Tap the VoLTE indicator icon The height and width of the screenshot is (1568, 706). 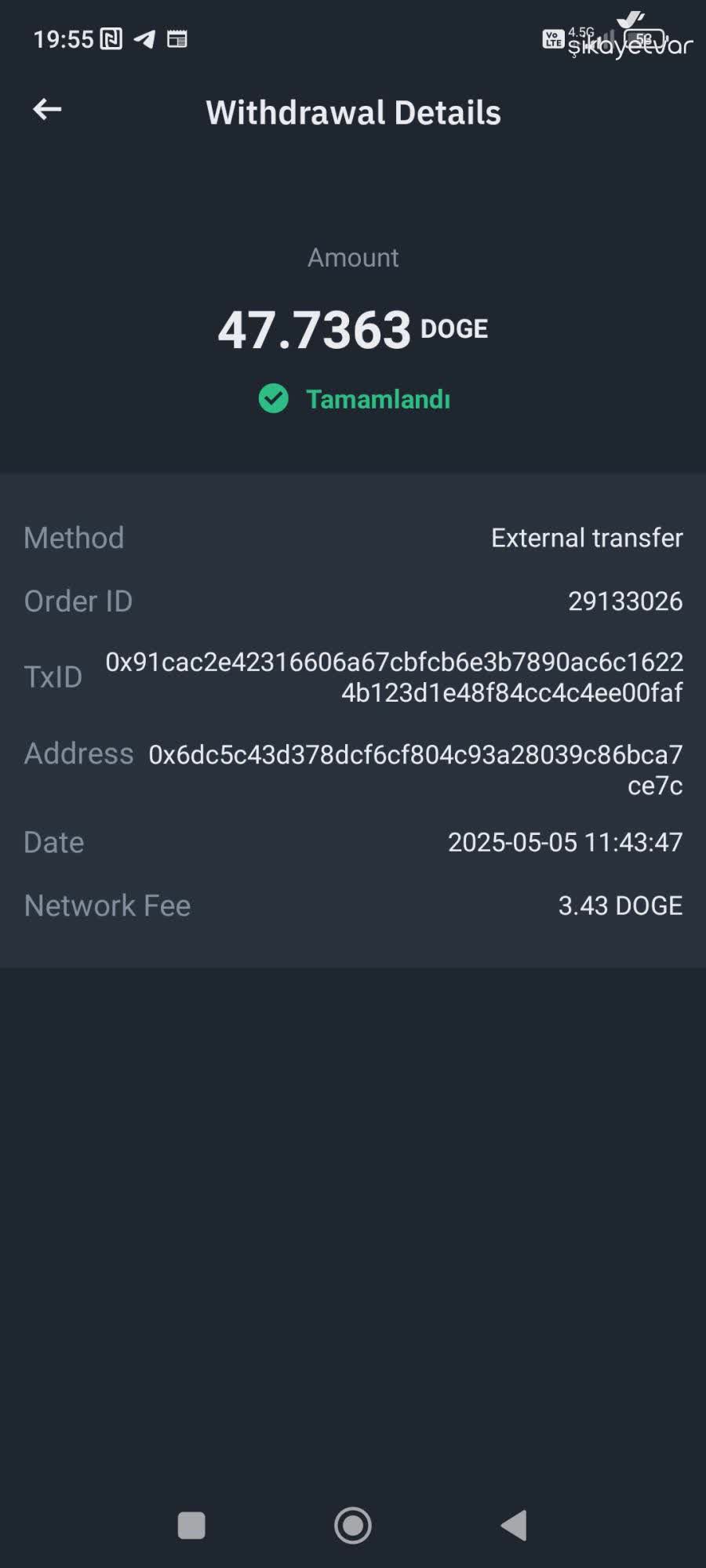tap(554, 38)
